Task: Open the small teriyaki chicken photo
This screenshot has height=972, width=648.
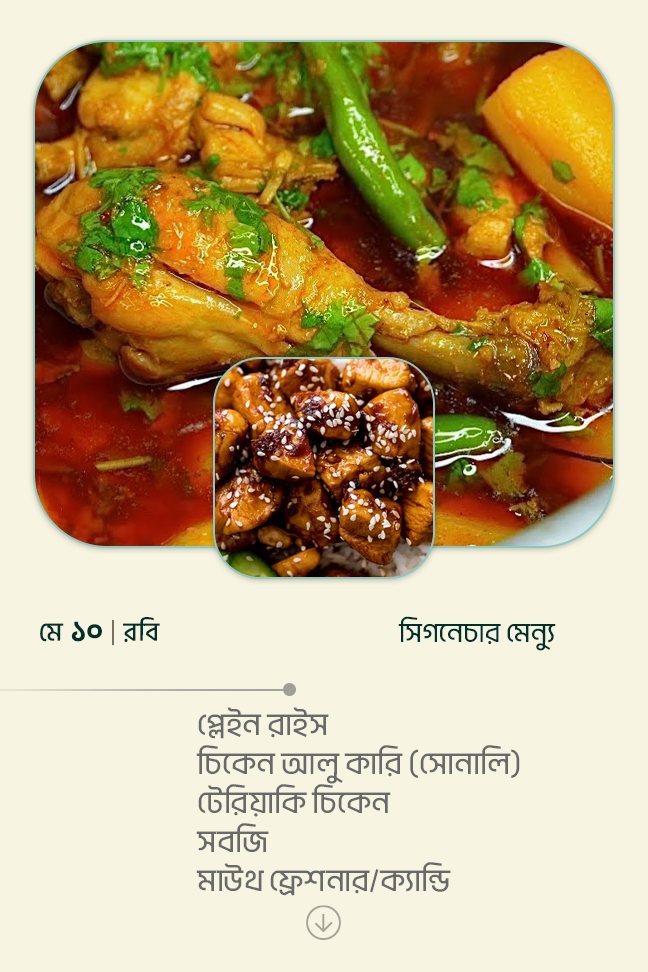Action: 324,468
